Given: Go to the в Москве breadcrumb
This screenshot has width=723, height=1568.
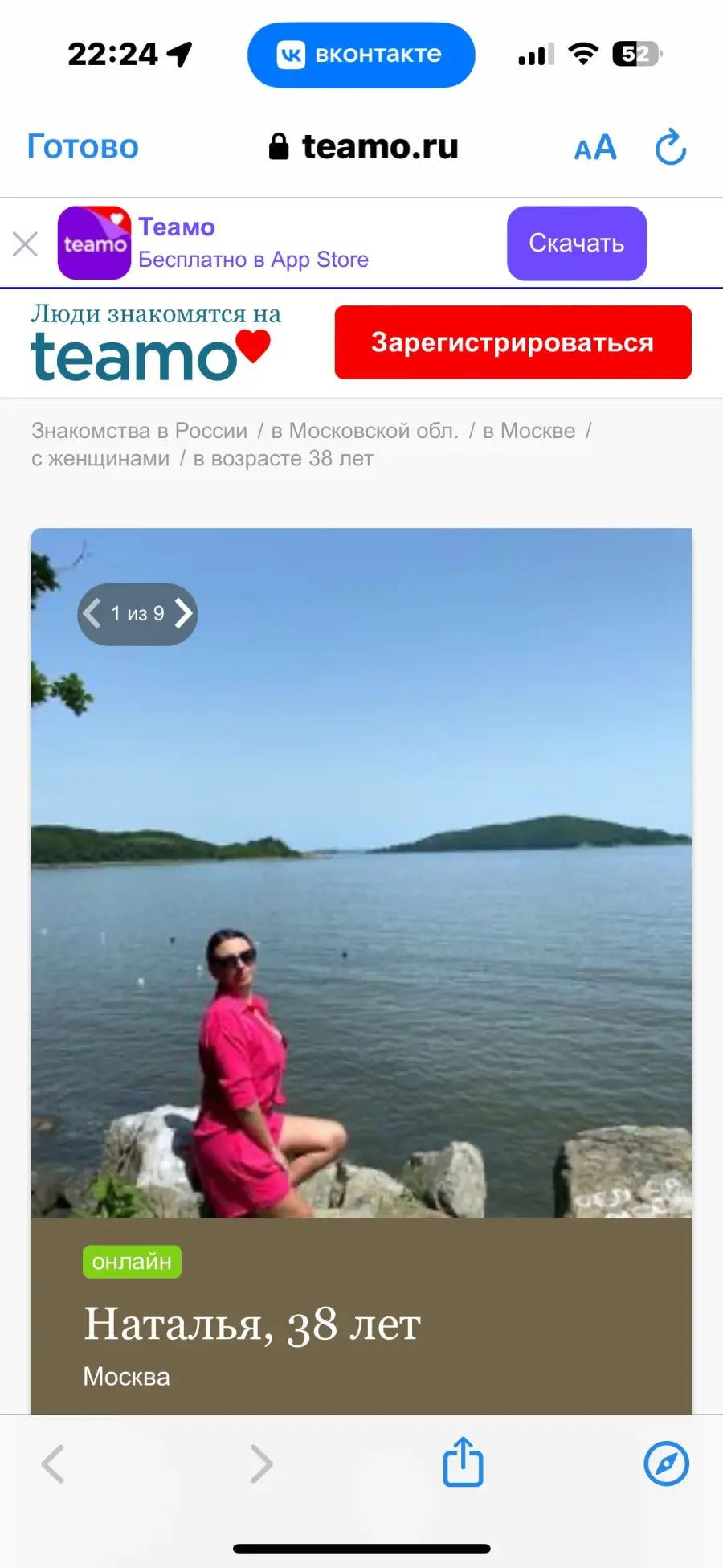Looking at the screenshot, I should pos(529,431).
